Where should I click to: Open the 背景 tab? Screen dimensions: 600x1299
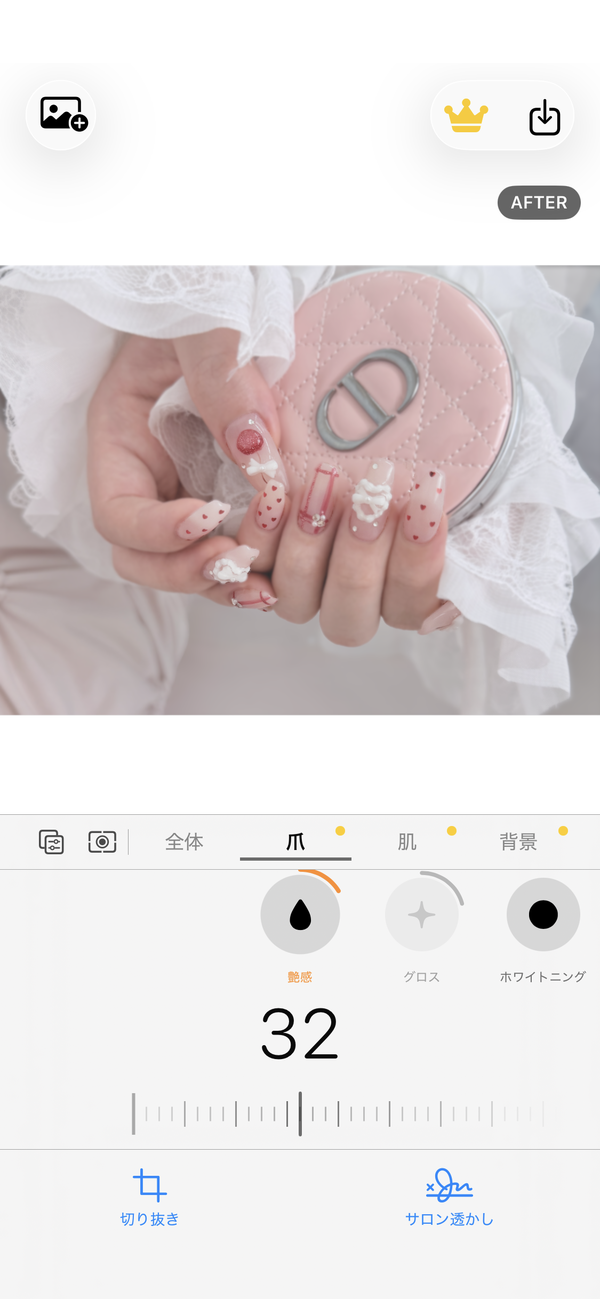tap(518, 842)
